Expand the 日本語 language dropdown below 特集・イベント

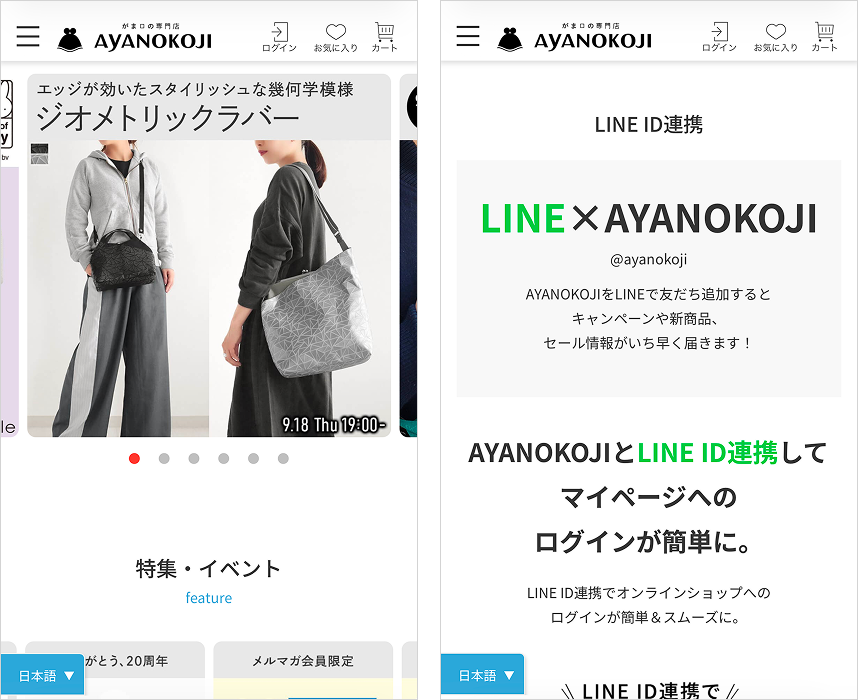point(43,676)
